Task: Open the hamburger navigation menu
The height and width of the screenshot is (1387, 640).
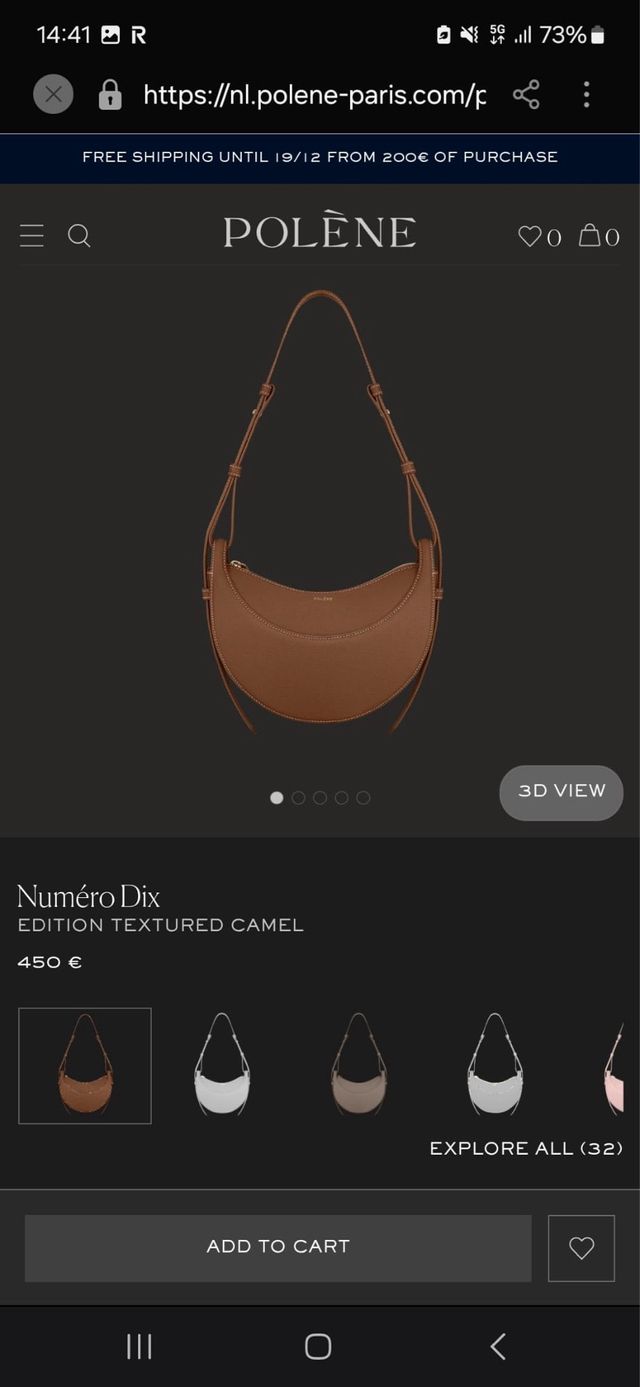Action: (x=32, y=236)
